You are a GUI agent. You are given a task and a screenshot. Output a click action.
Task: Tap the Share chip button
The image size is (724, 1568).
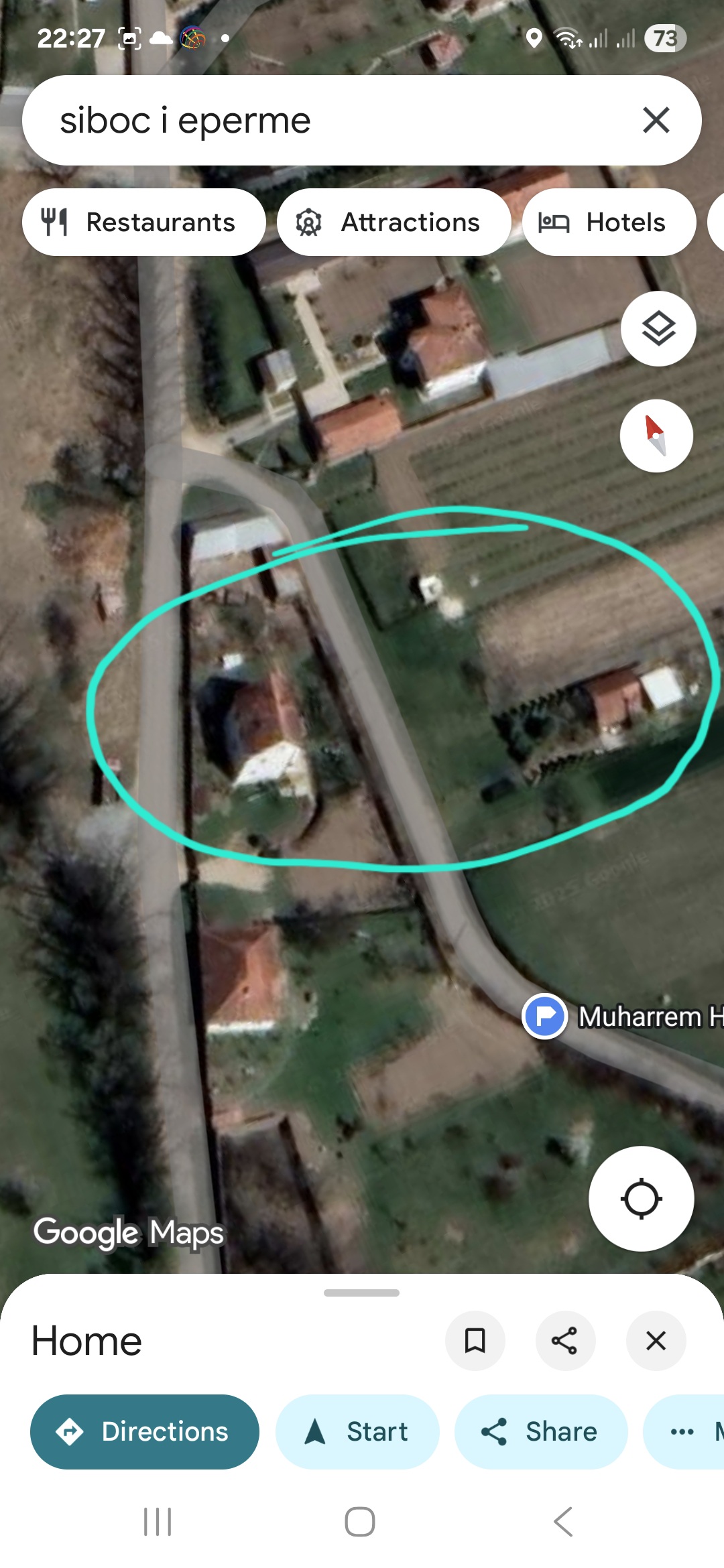click(x=540, y=1432)
